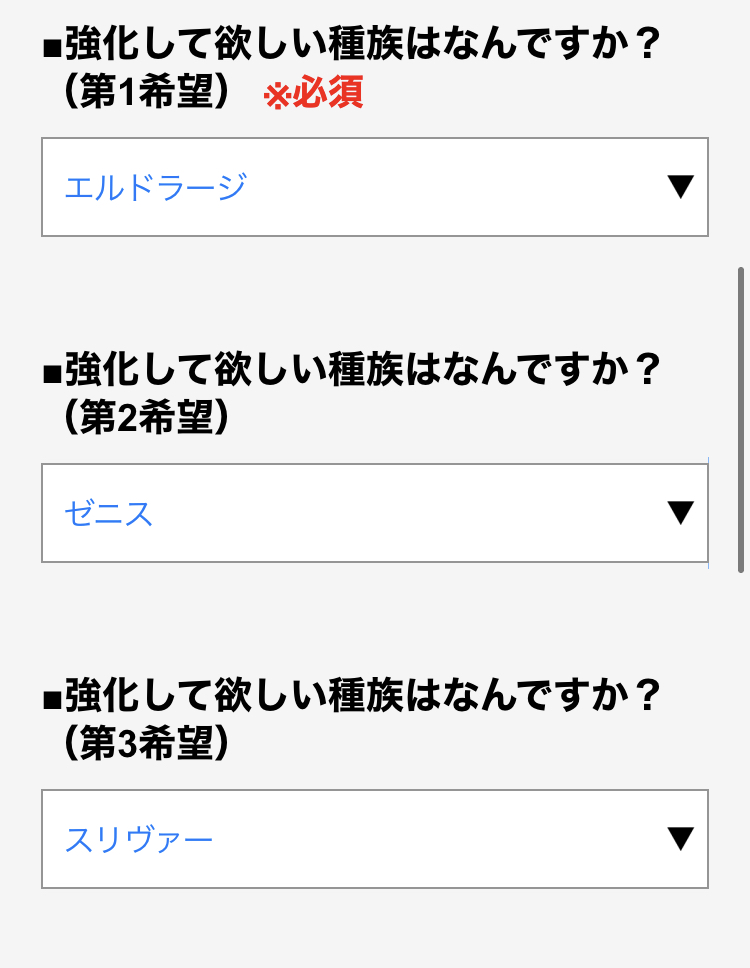Open the first-choice dropdown showing エルドラージ
This screenshot has width=750, height=968.
point(375,187)
